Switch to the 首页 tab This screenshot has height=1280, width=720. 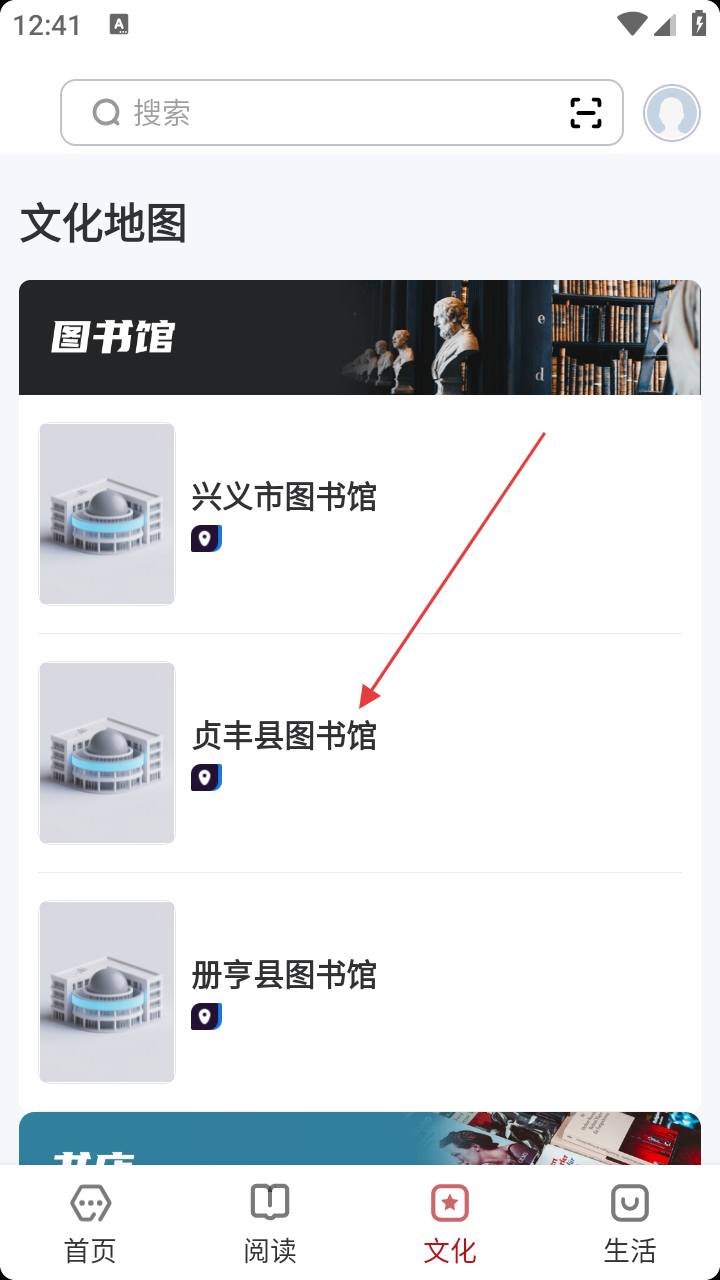[x=90, y=1223]
